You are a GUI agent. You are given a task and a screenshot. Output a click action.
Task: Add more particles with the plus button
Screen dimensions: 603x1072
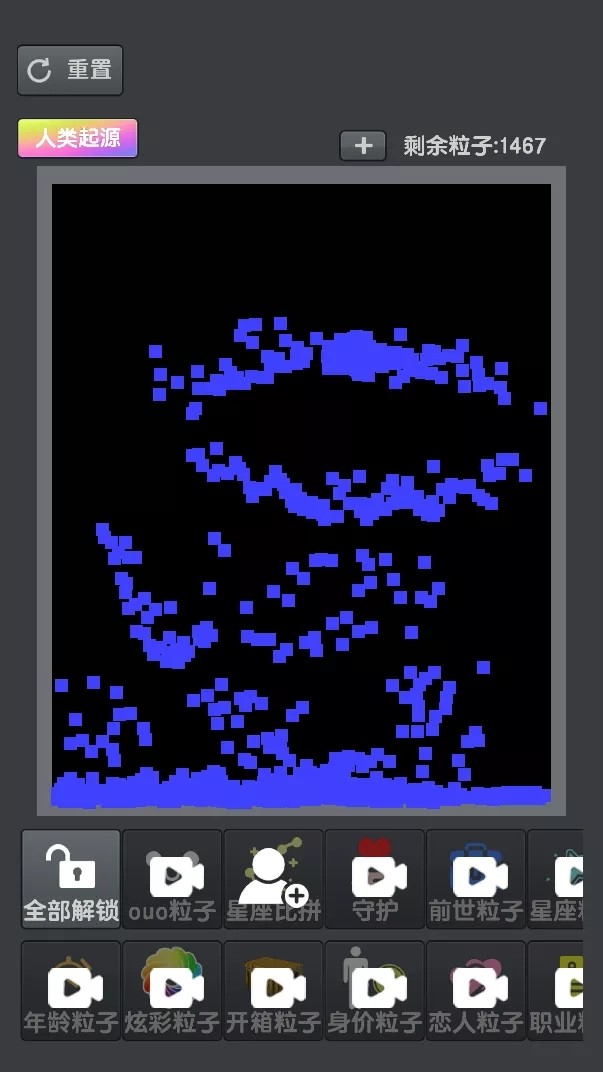pos(363,145)
